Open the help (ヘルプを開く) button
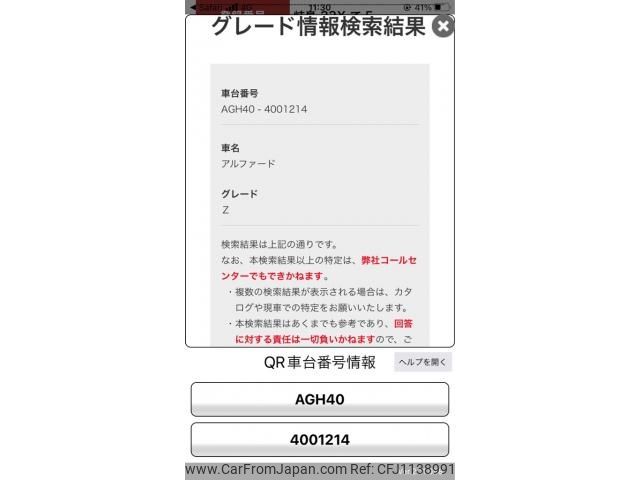This screenshot has width=640, height=480. point(422,362)
